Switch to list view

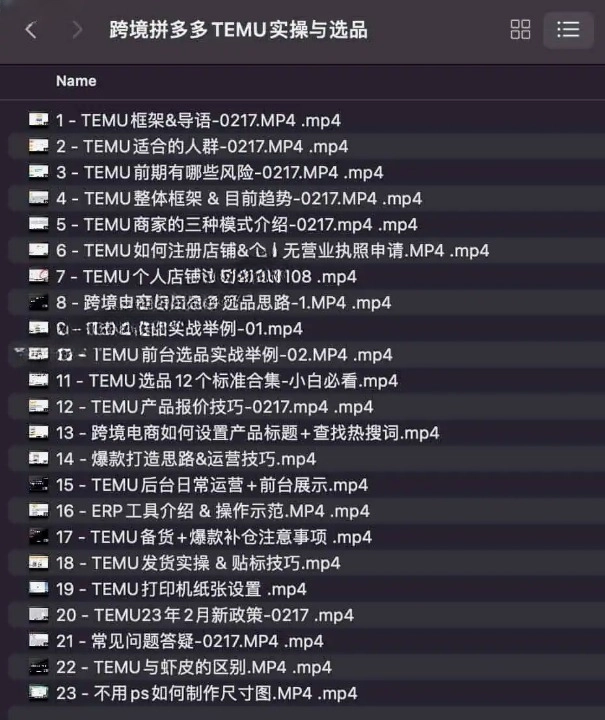[x=568, y=30]
